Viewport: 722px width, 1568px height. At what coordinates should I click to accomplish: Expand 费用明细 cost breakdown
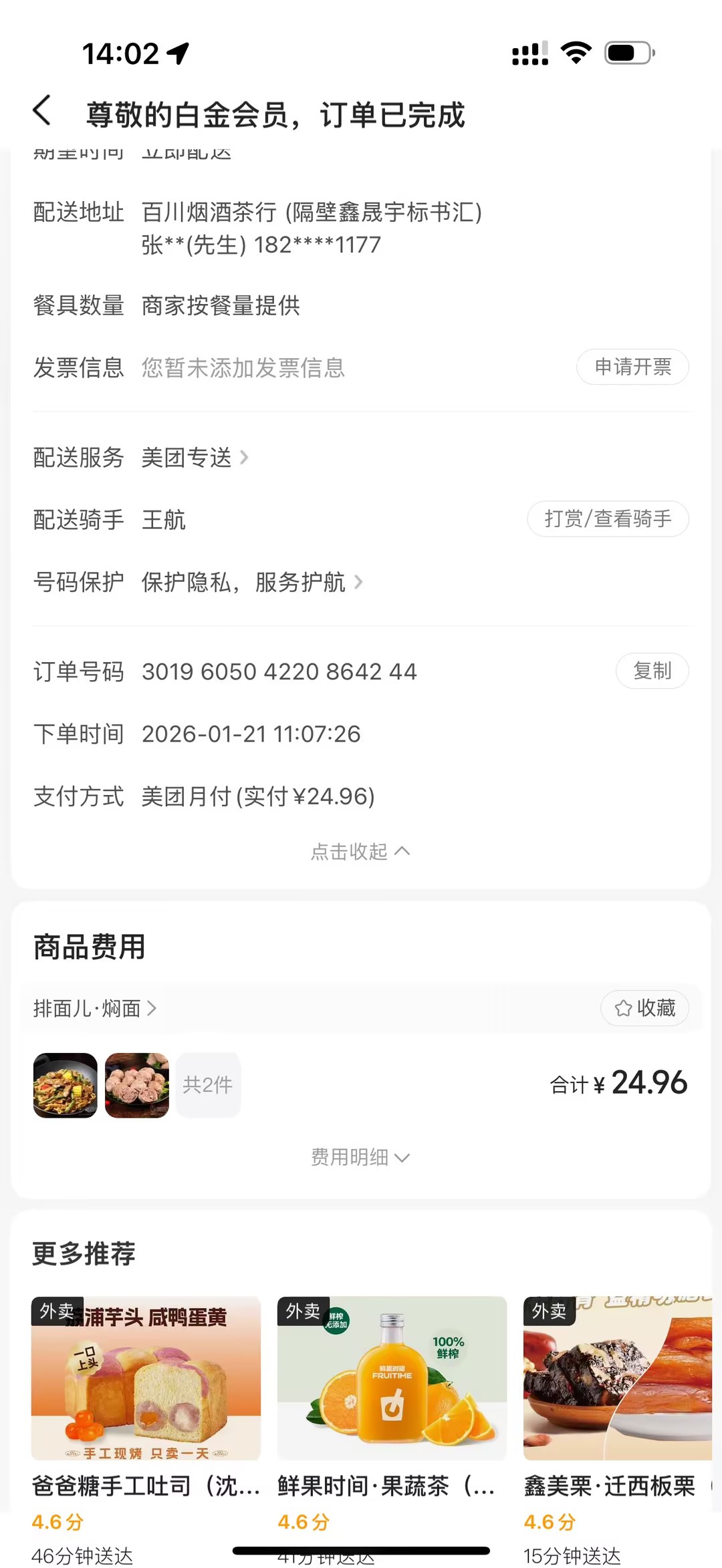(x=360, y=1157)
